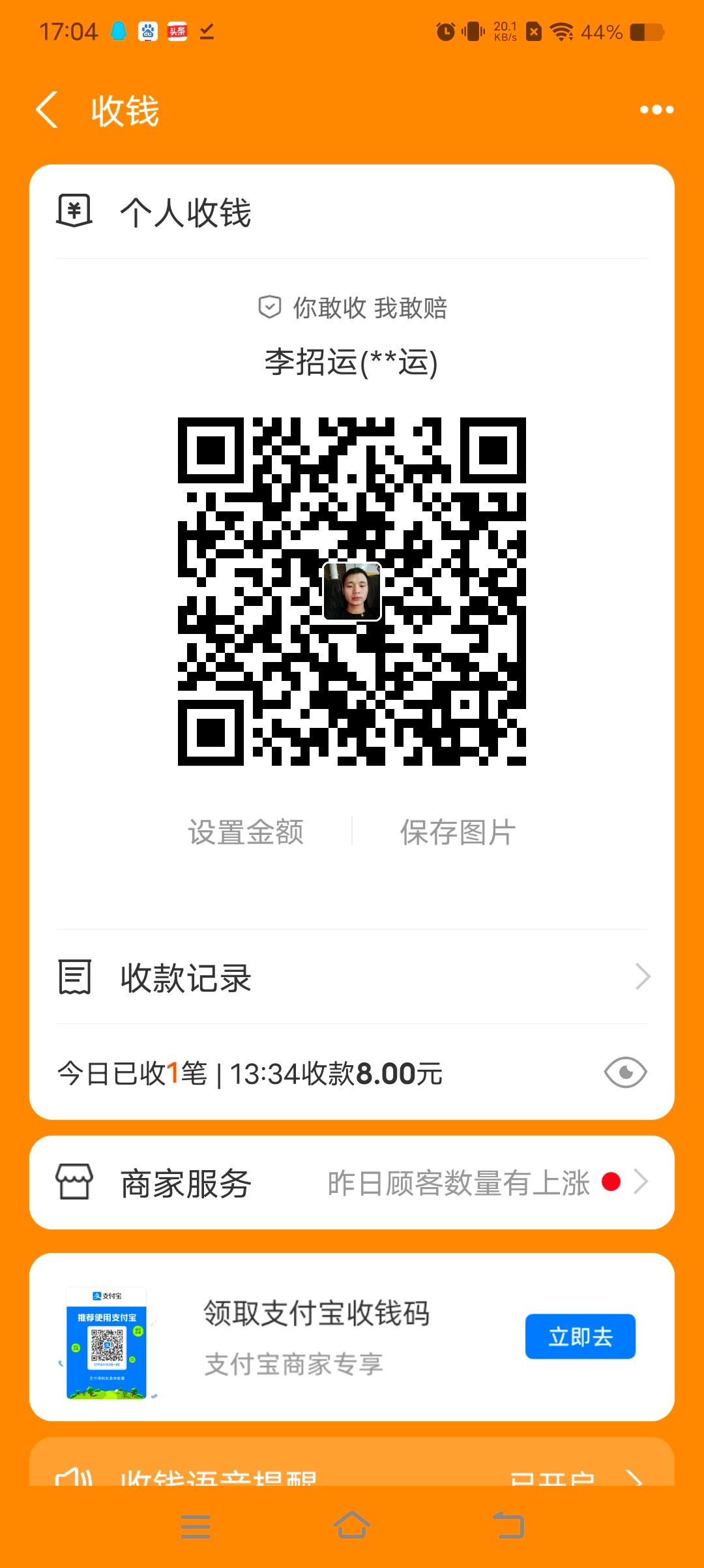704x1568 pixels.
Task: Tap 设置金额 to set amount
Action: (x=246, y=832)
